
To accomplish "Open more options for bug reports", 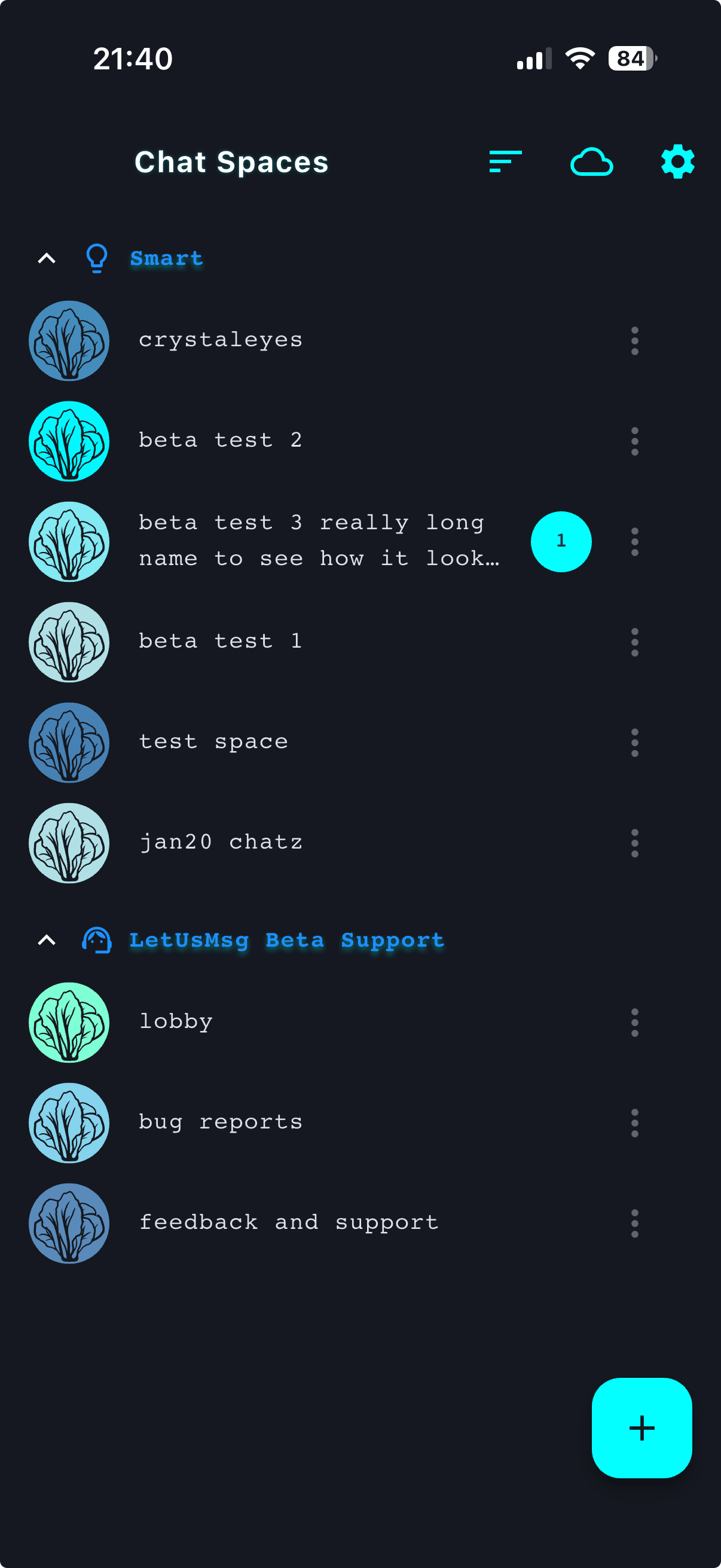I will pyautogui.click(x=634, y=1123).
